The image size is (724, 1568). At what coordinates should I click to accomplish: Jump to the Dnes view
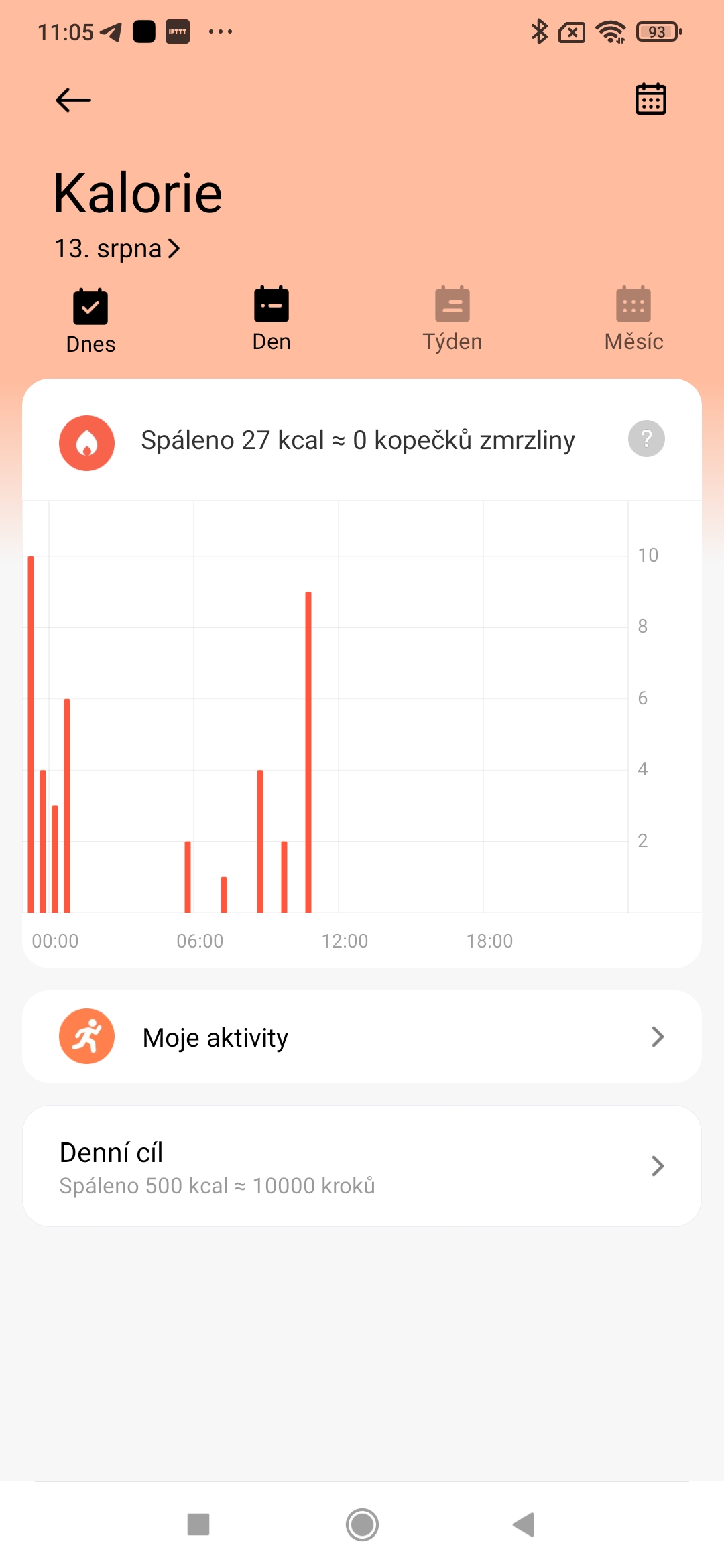(90, 321)
